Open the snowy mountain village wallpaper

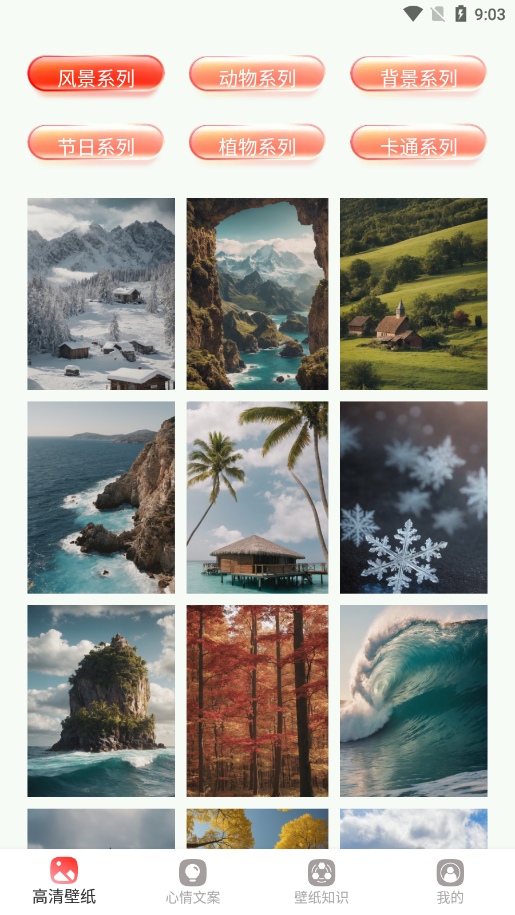click(101, 294)
